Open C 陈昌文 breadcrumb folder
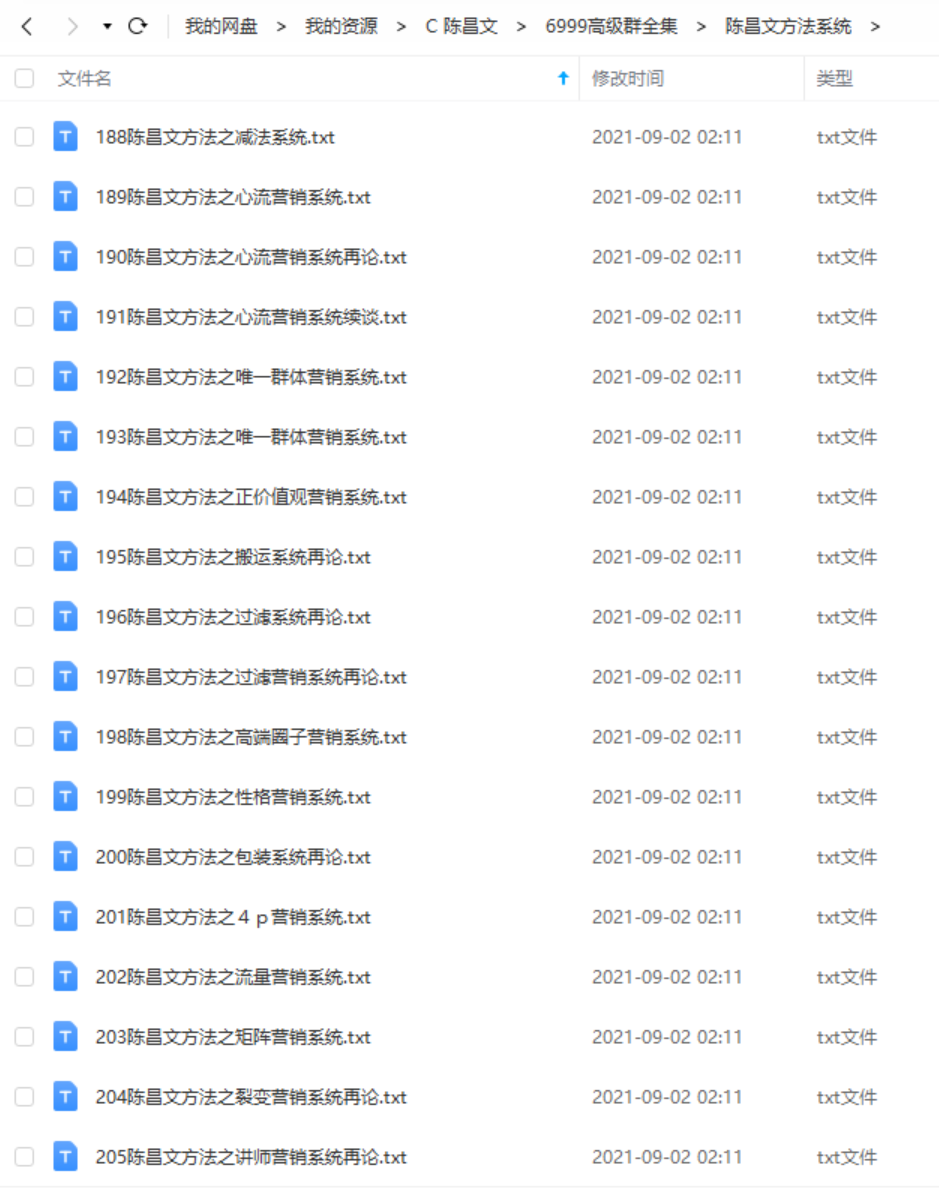The image size is (939, 1201). [461, 27]
